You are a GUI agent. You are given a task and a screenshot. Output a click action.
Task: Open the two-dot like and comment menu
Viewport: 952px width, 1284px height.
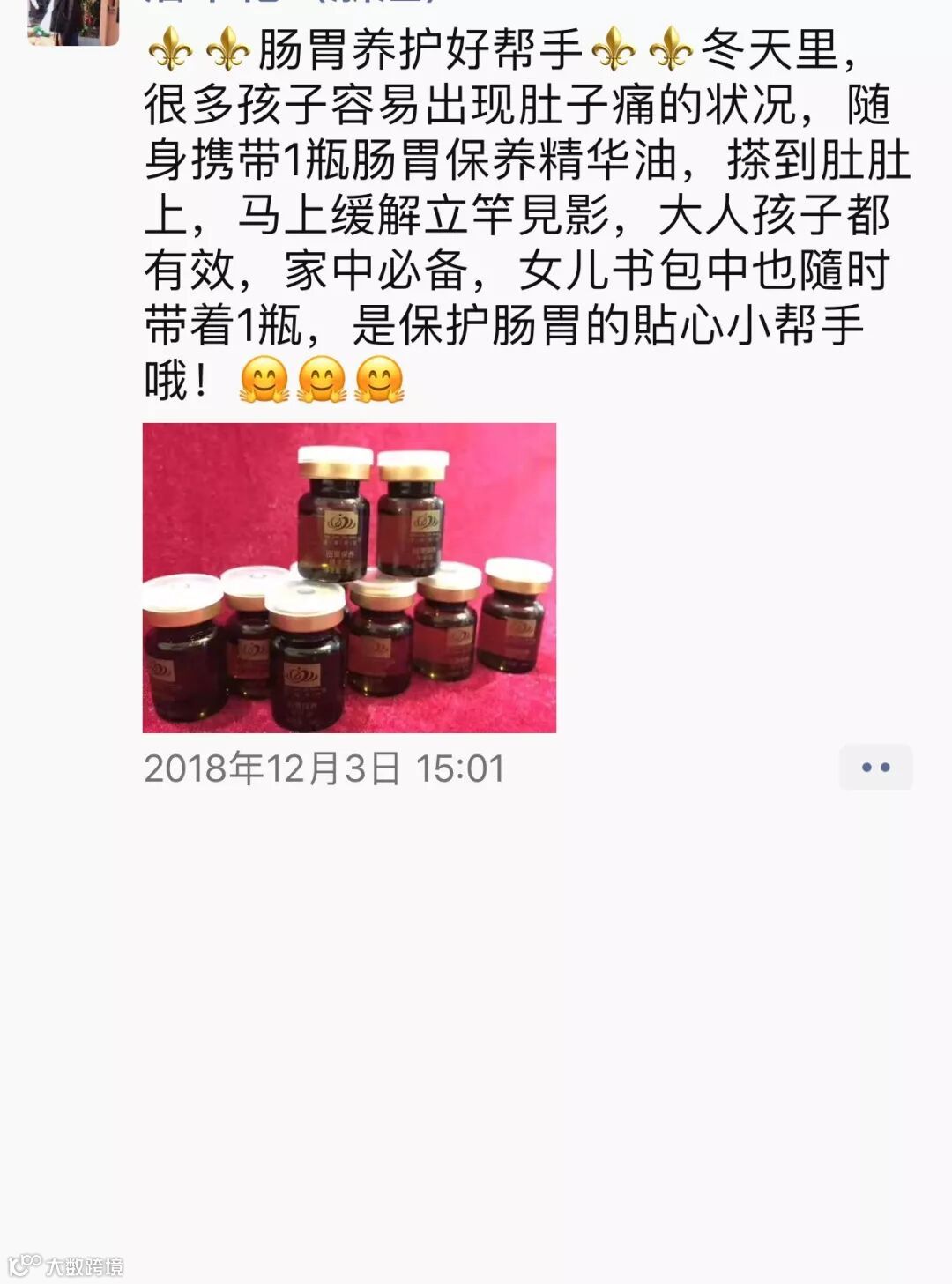pyautogui.click(x=875, y=768)
